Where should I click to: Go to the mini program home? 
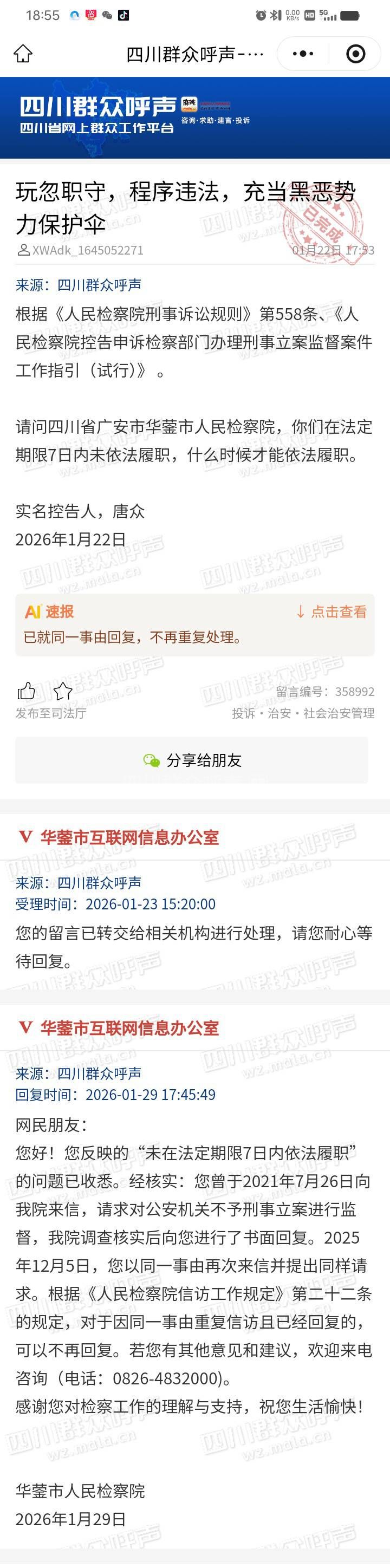coord(23,54)
